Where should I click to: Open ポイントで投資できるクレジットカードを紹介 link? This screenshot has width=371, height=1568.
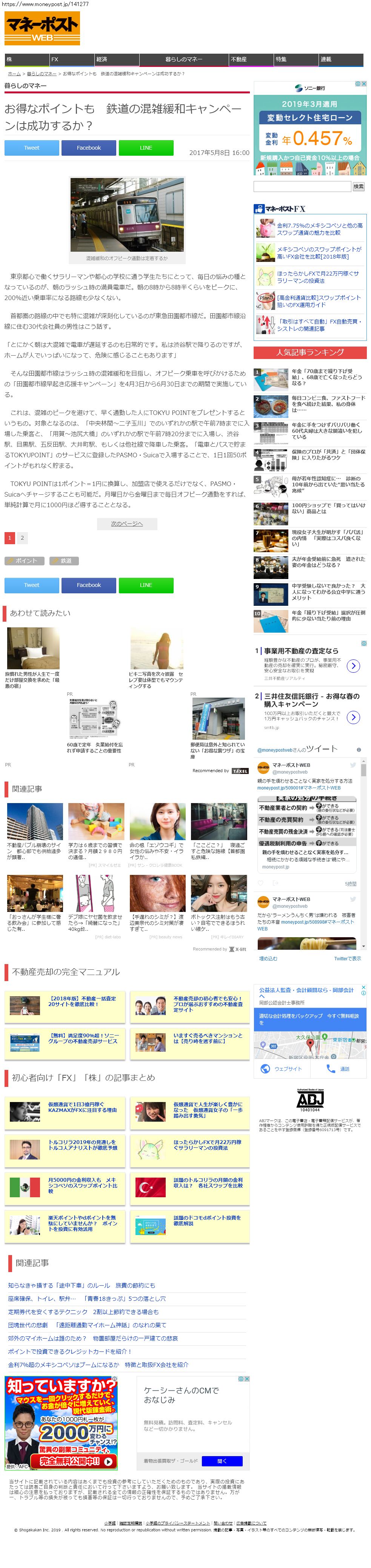[x=69, y=1351]
